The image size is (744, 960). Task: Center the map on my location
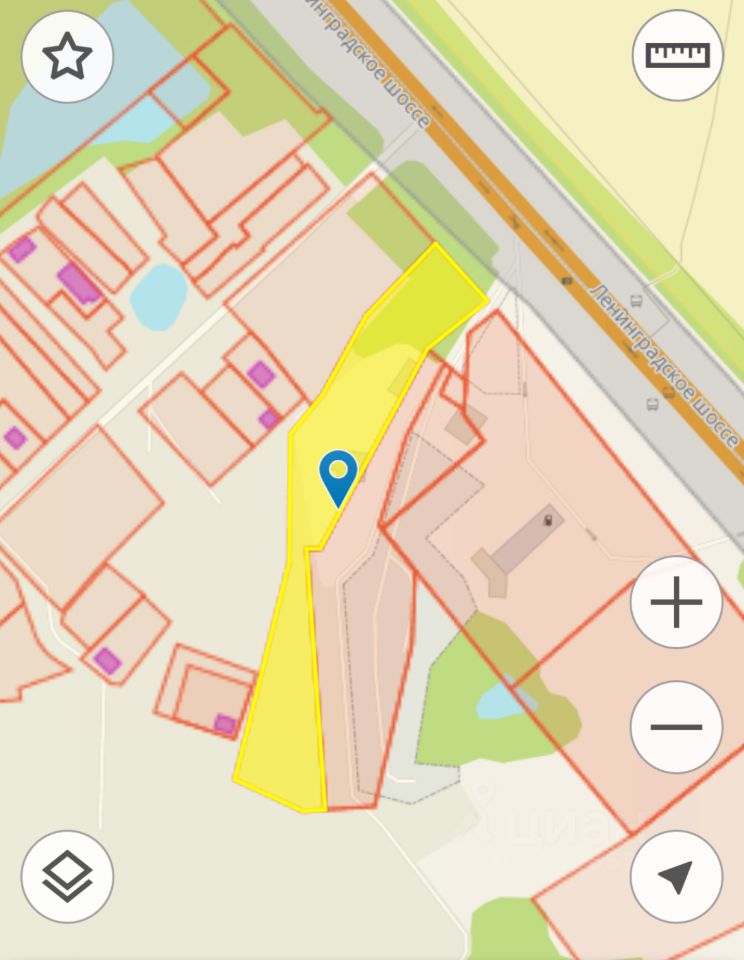676,877
